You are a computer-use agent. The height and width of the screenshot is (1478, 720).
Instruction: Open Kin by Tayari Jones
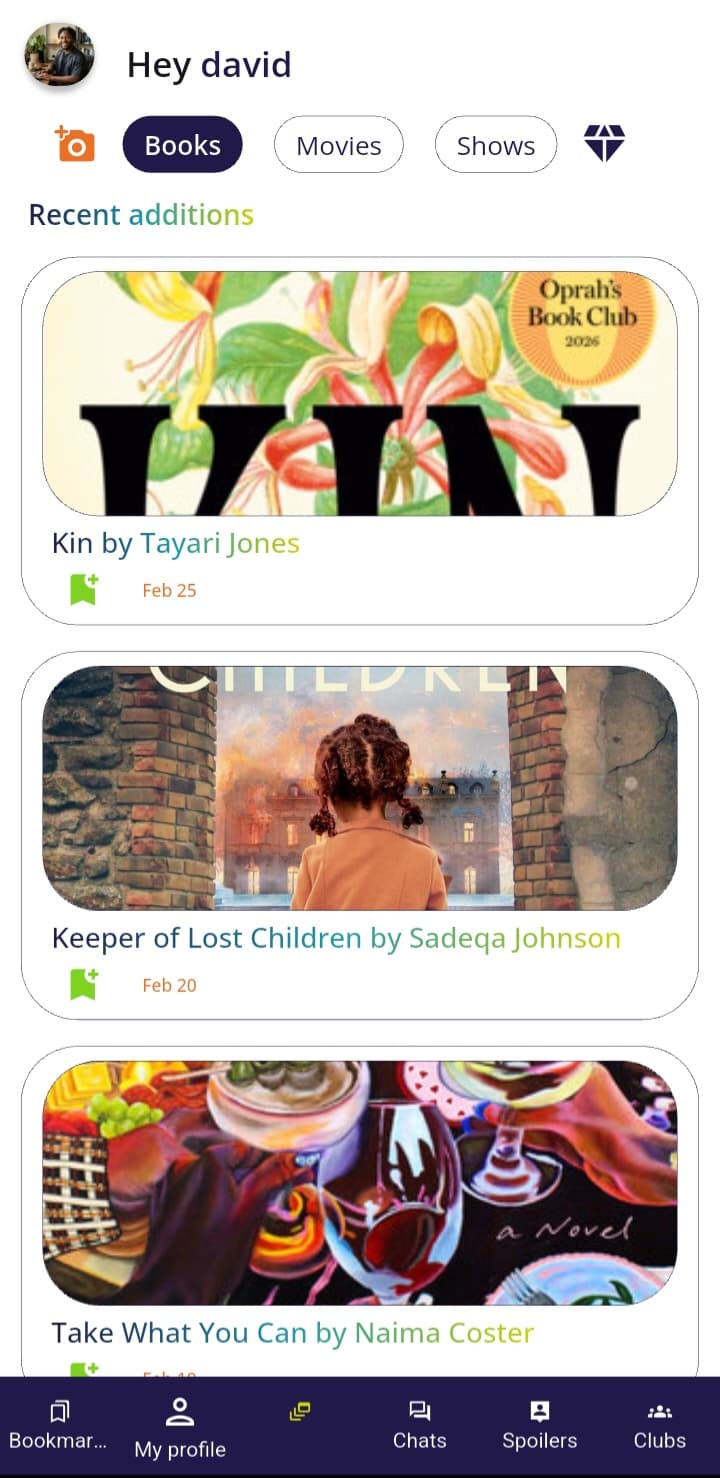175,543
